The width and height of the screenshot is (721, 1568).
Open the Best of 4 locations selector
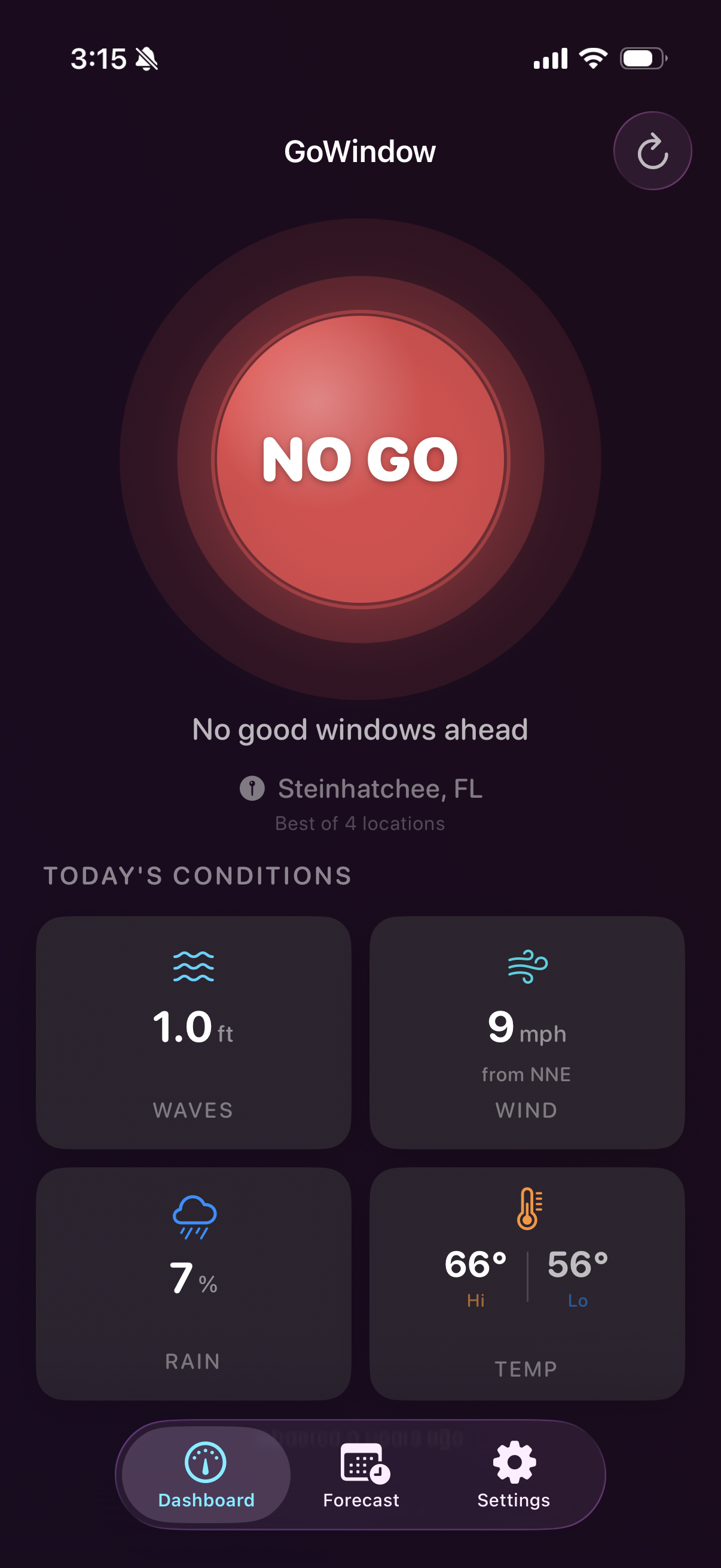pos(360,823)
